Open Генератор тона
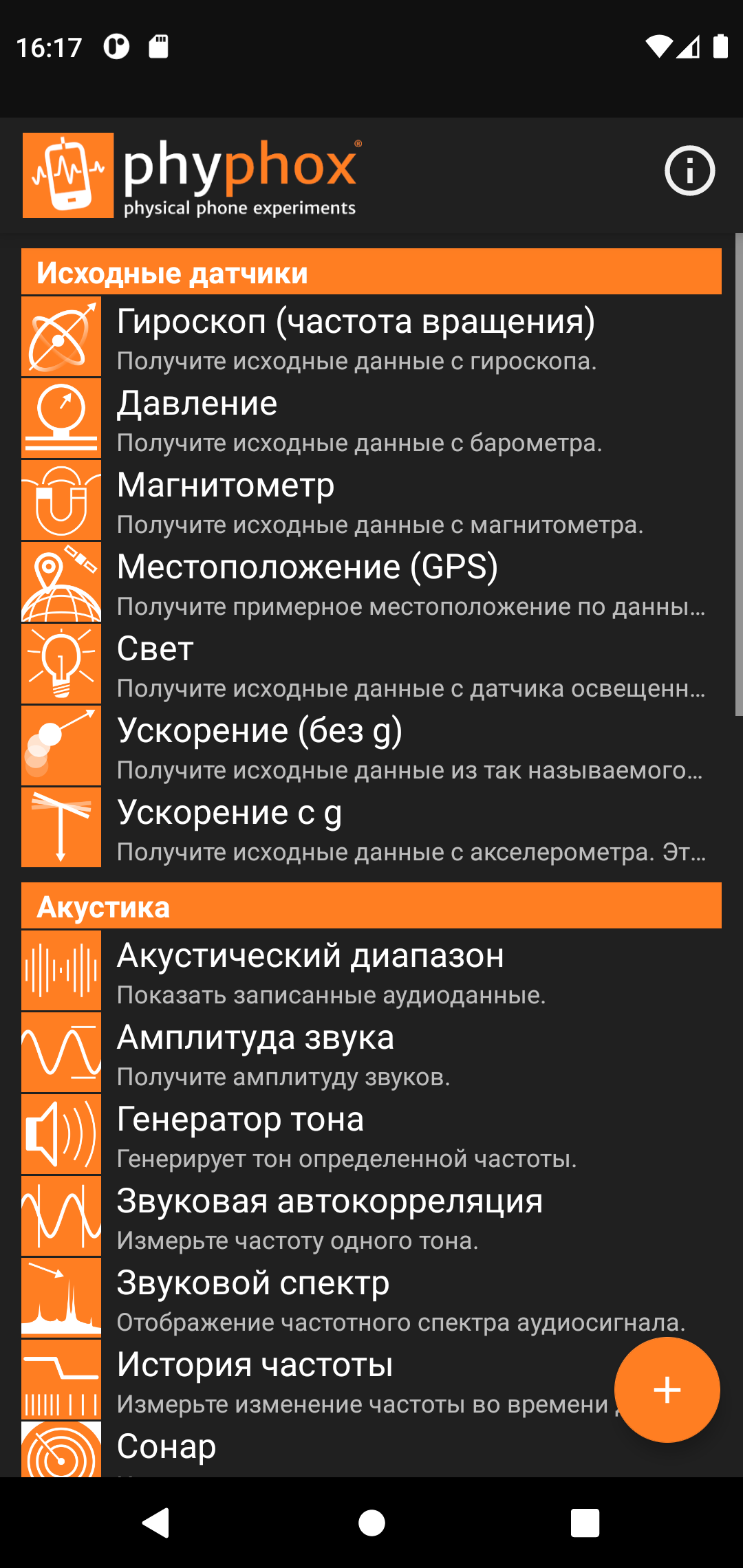 [371, 1135]
